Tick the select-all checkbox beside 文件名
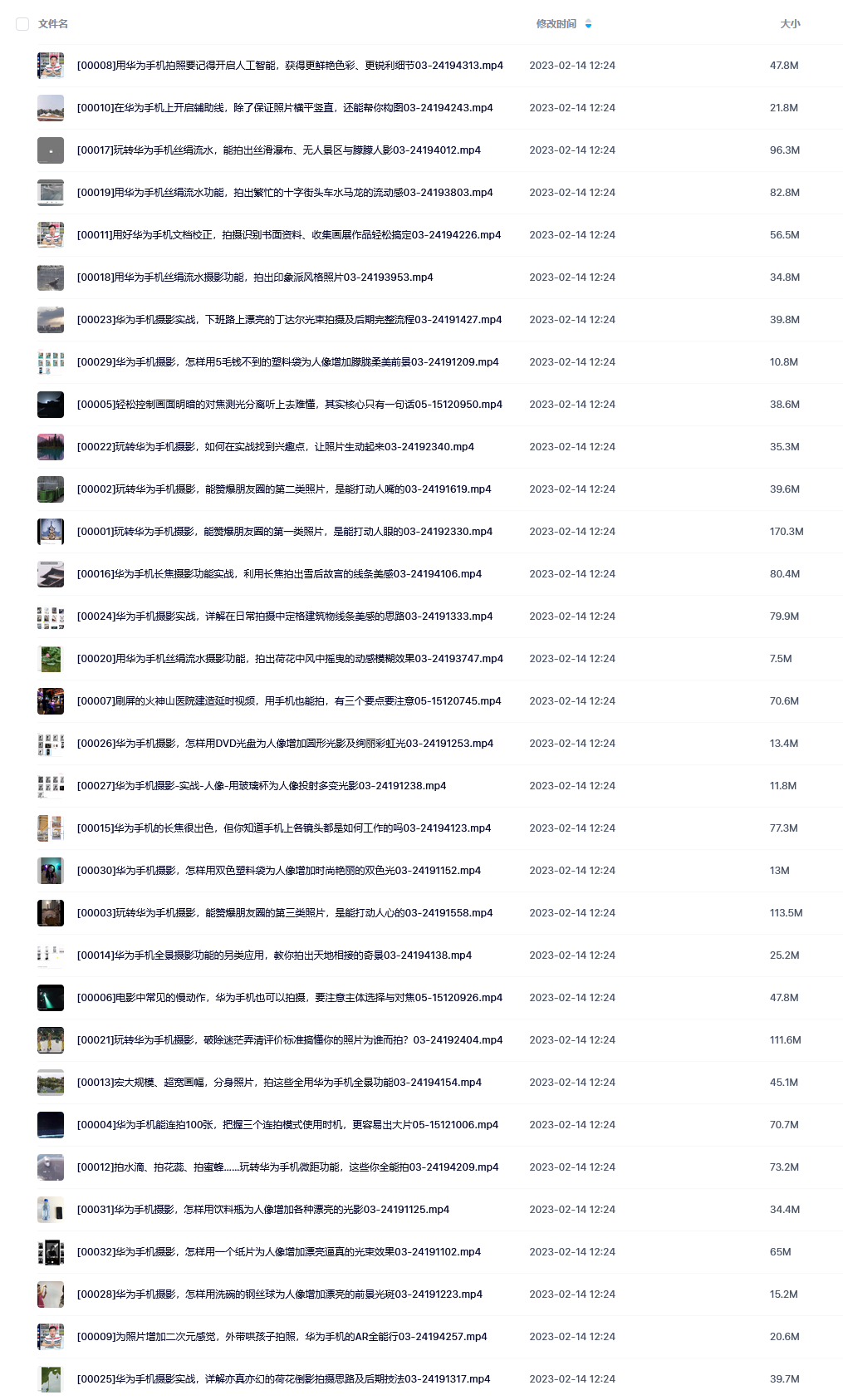The image size is (843, 1400). pos(22,24)
